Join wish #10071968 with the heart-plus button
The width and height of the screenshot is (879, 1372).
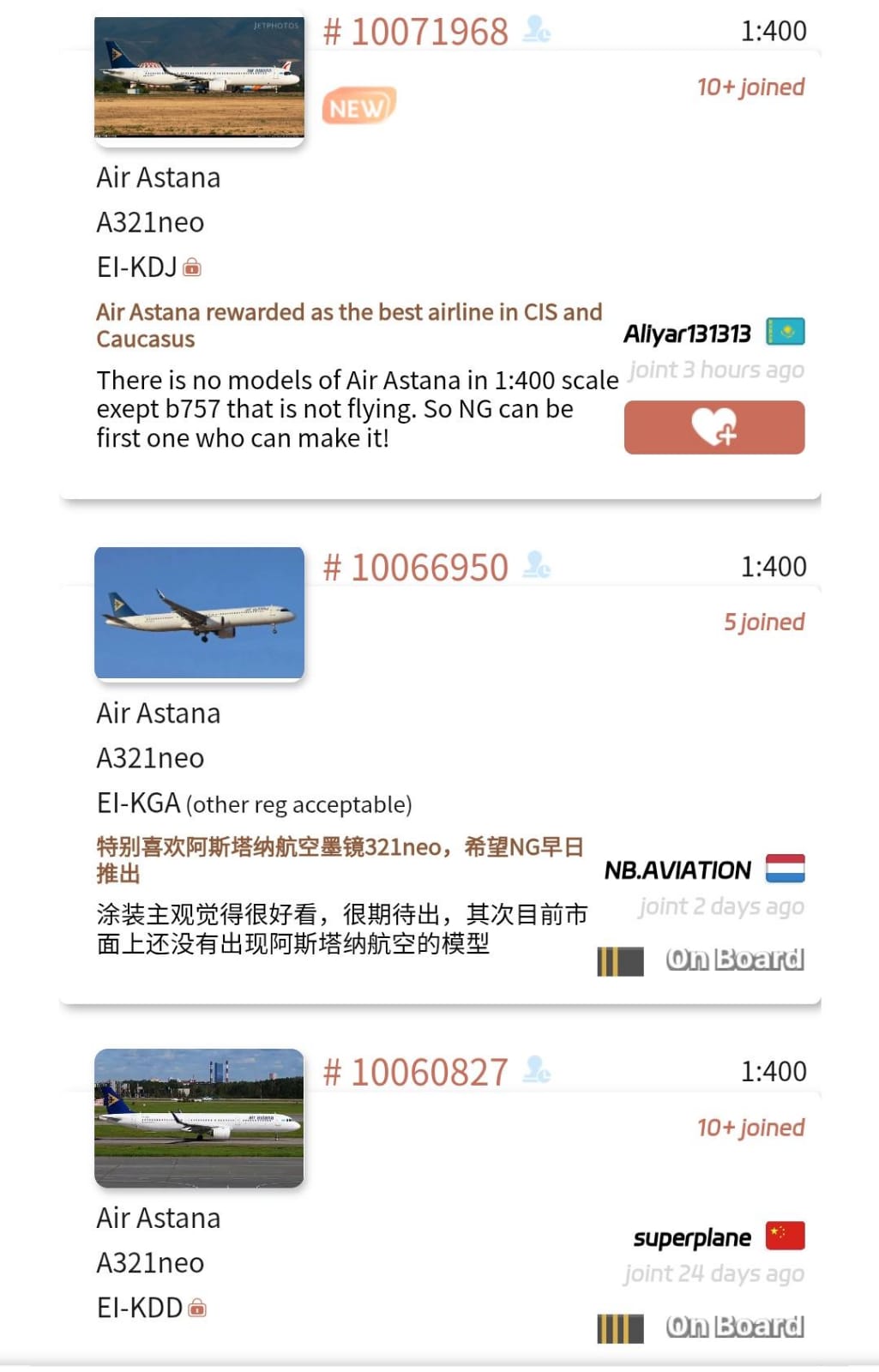click(713, 427)
